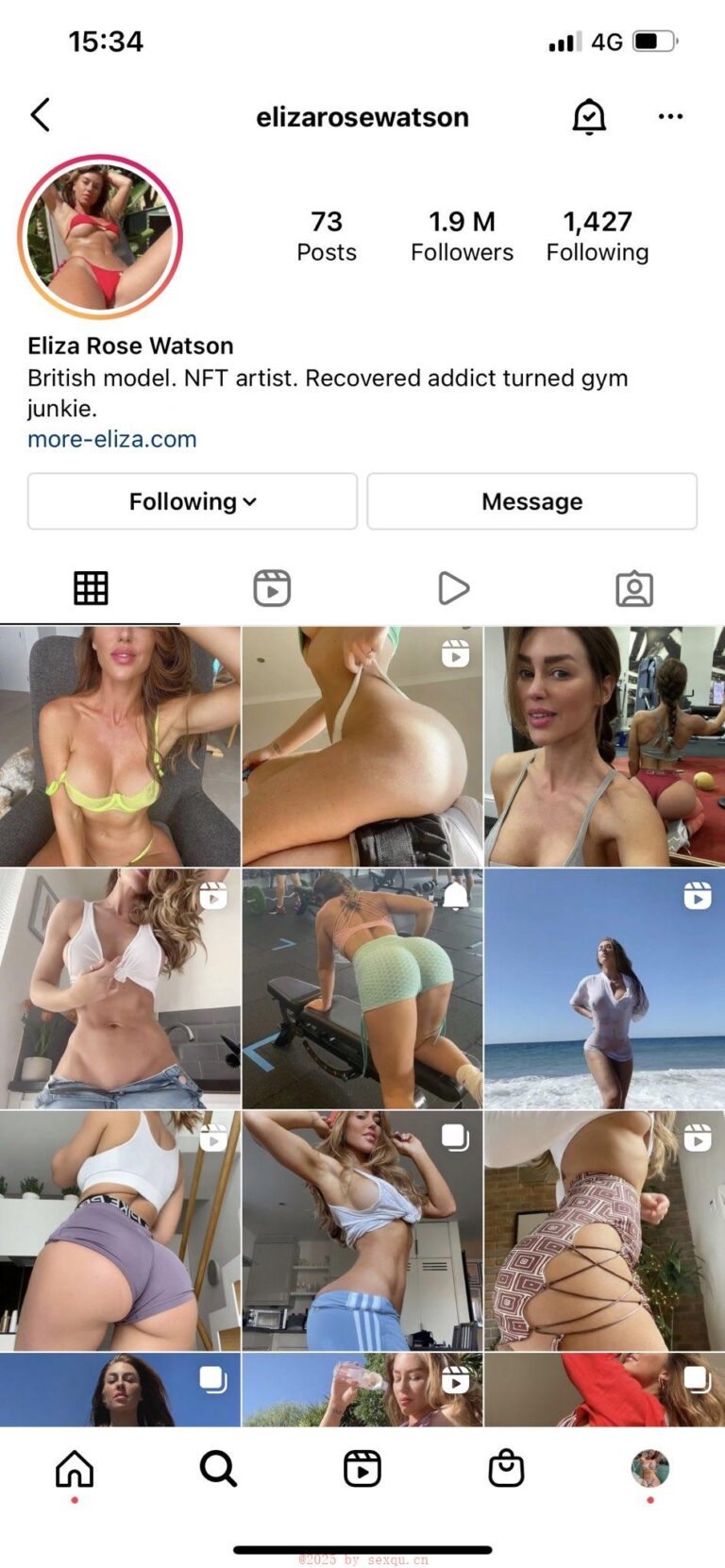Open the gym bench reel post
This screenshot has height=1568, width=725.
(362, 988)
